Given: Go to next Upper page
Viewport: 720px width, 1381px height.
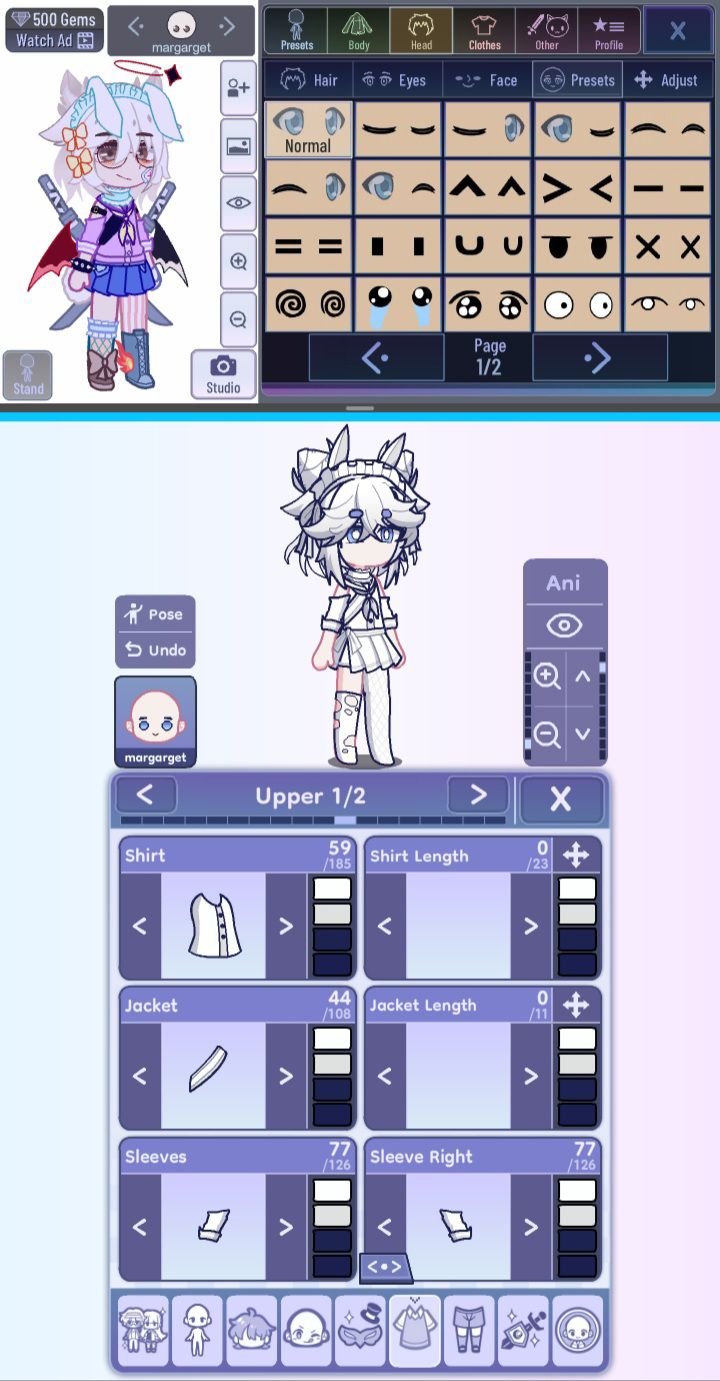Looking at the screenshot, I should click(x=477, y=795).
